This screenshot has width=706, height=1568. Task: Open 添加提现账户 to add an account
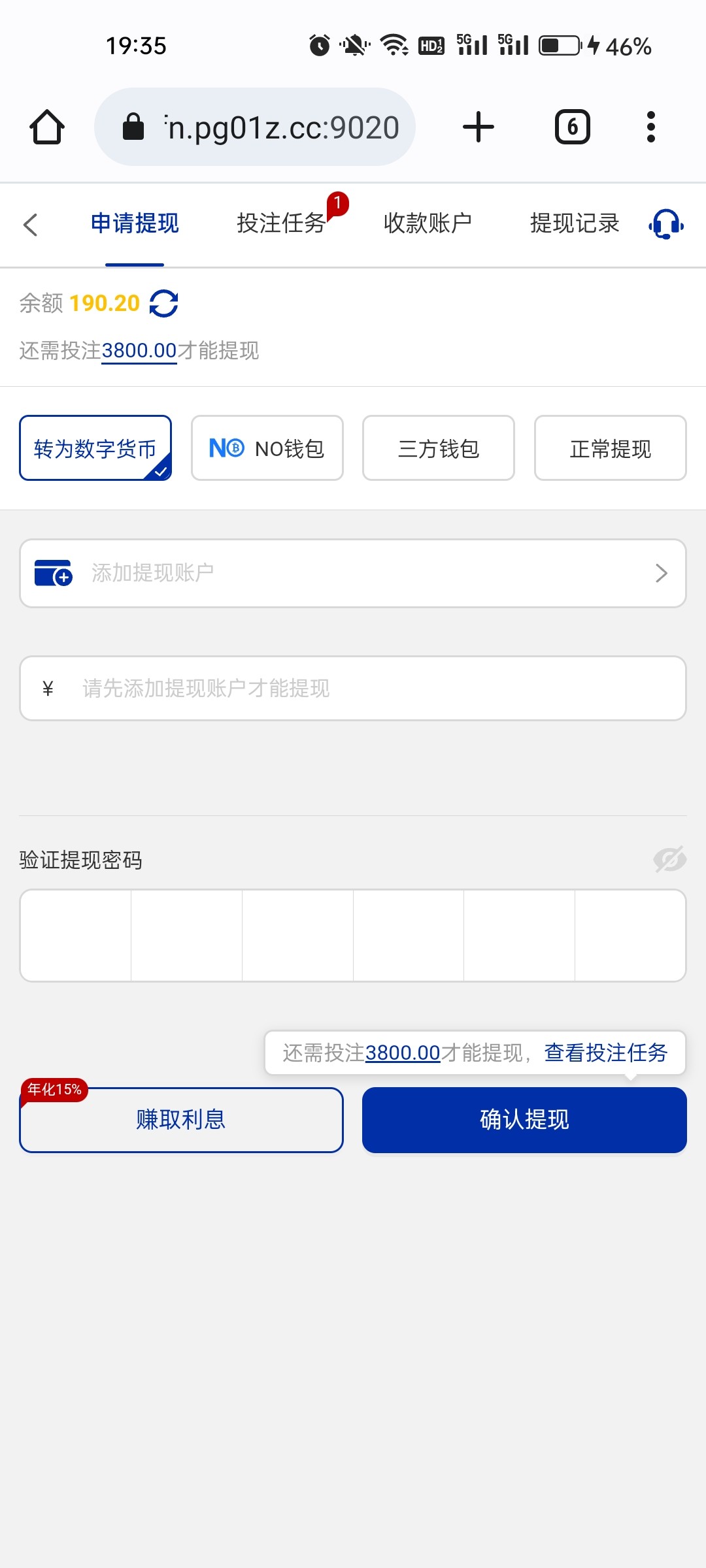click(353, 573)
